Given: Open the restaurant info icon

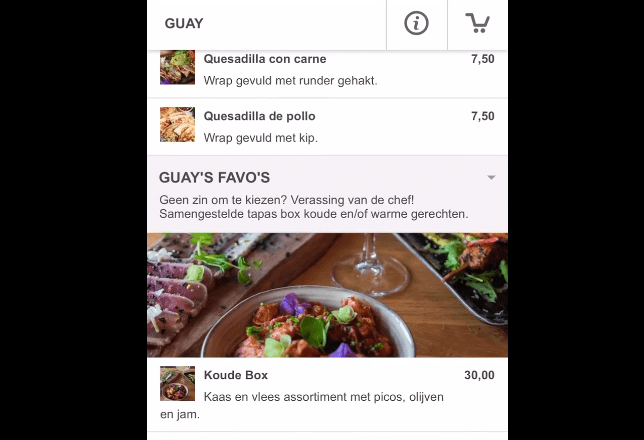Looking at the screenshot, I should pos(416,24).
